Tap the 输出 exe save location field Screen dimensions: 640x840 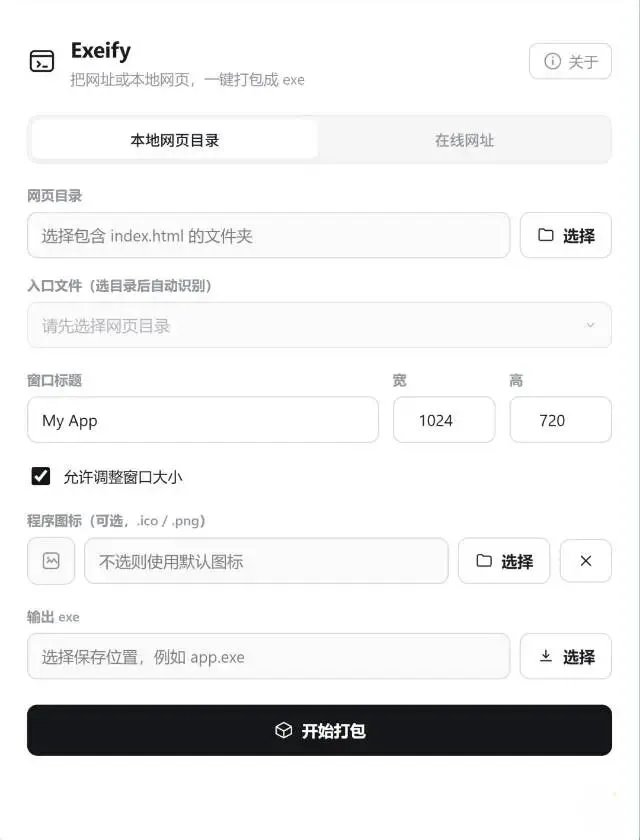tap(268, 656)
